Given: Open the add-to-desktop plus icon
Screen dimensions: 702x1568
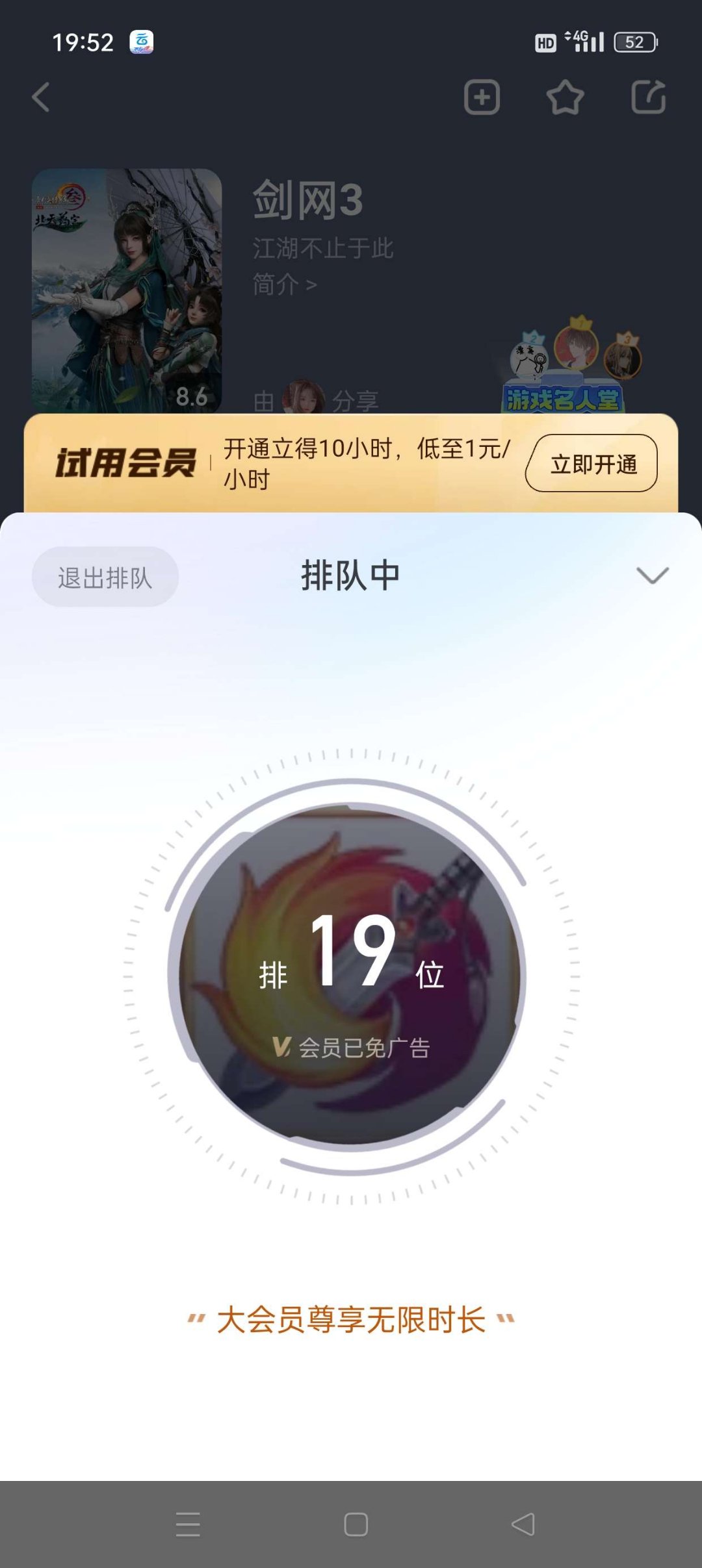Looking at the screenshot, I should pos(481,96).
